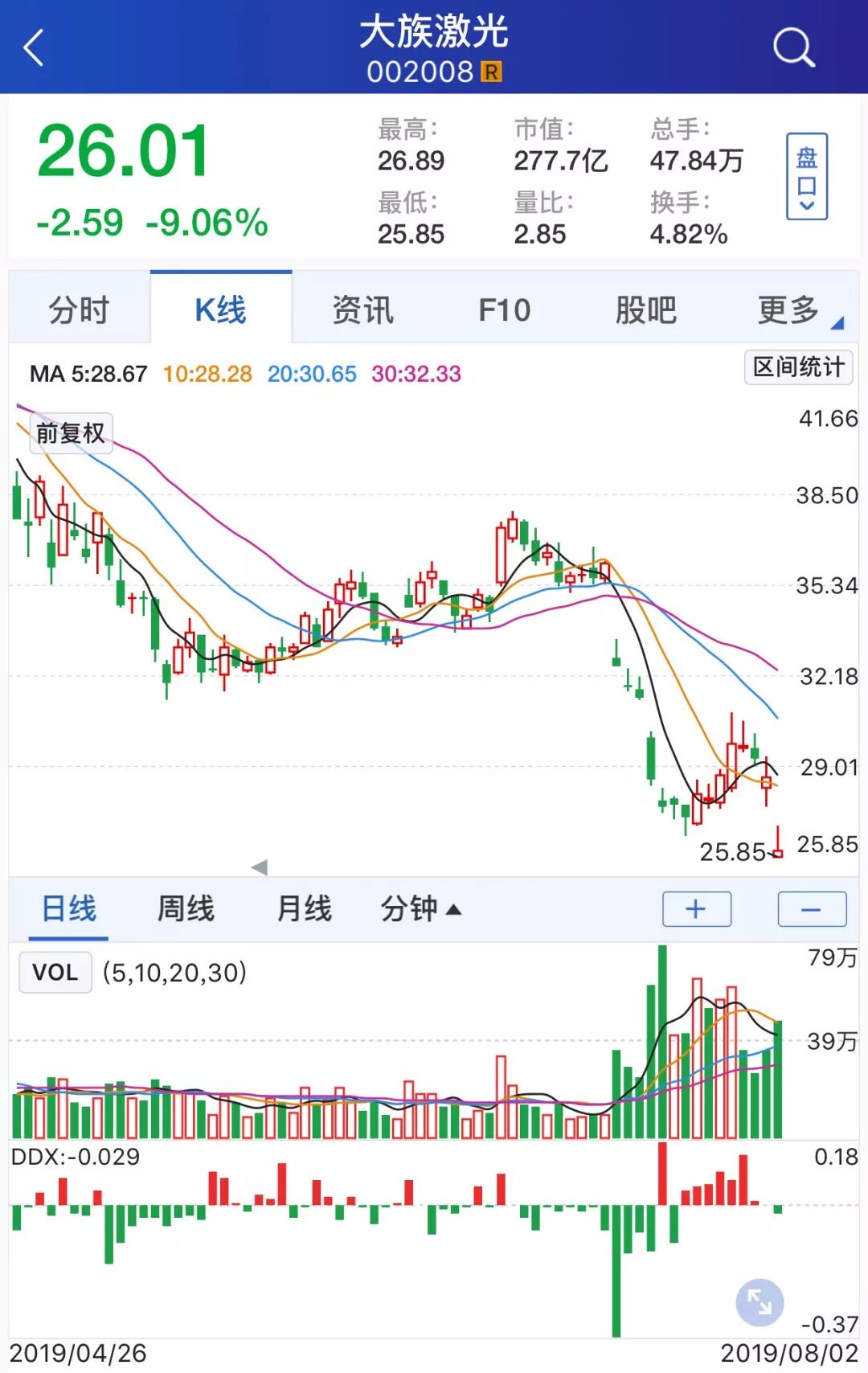Image resolution: width=868 pixels, height=1373 pixels.
Task: Go back using the top-left arrow
Action: tap(34, 48)
